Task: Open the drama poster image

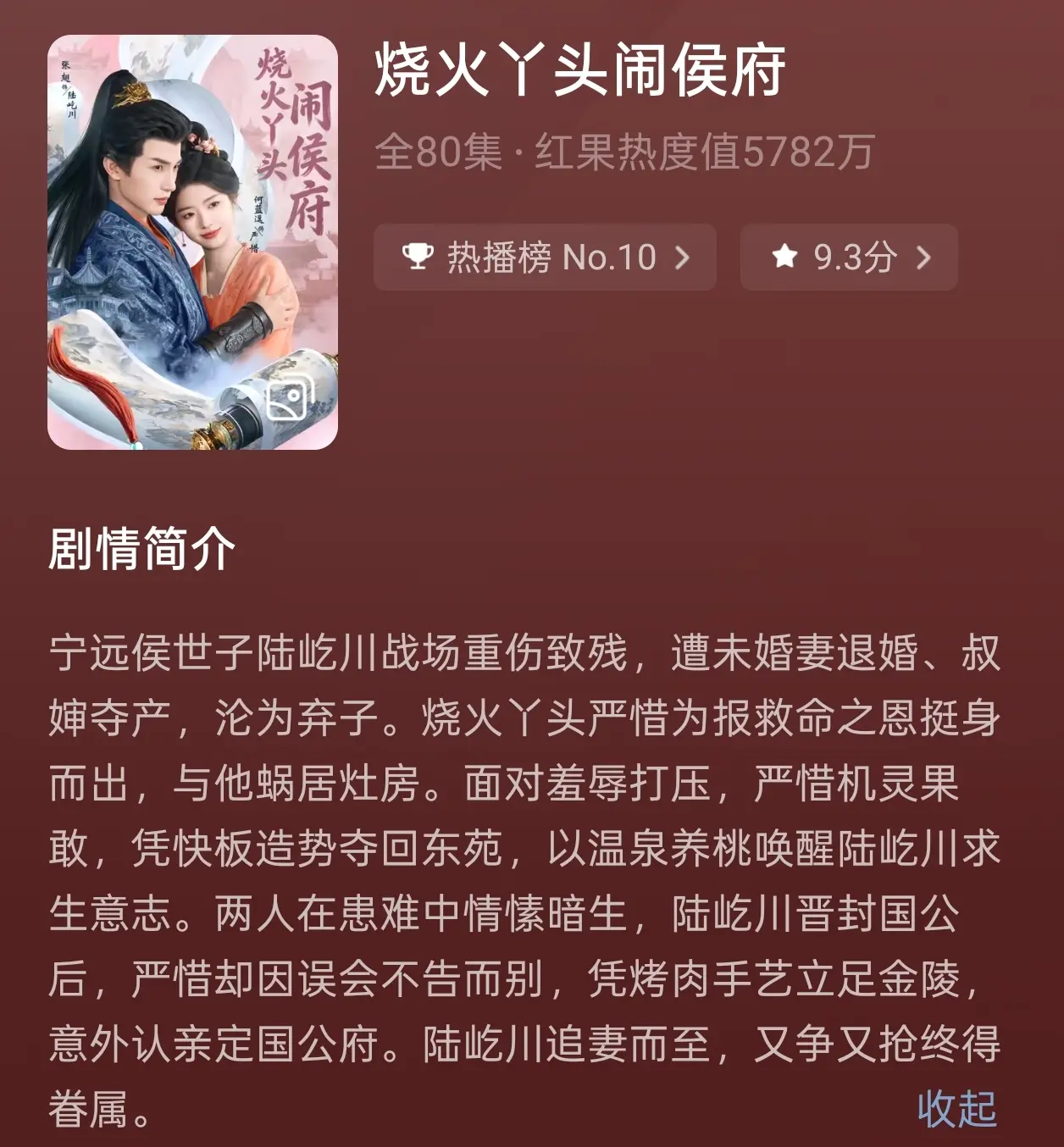Action: tap(192, 242)
